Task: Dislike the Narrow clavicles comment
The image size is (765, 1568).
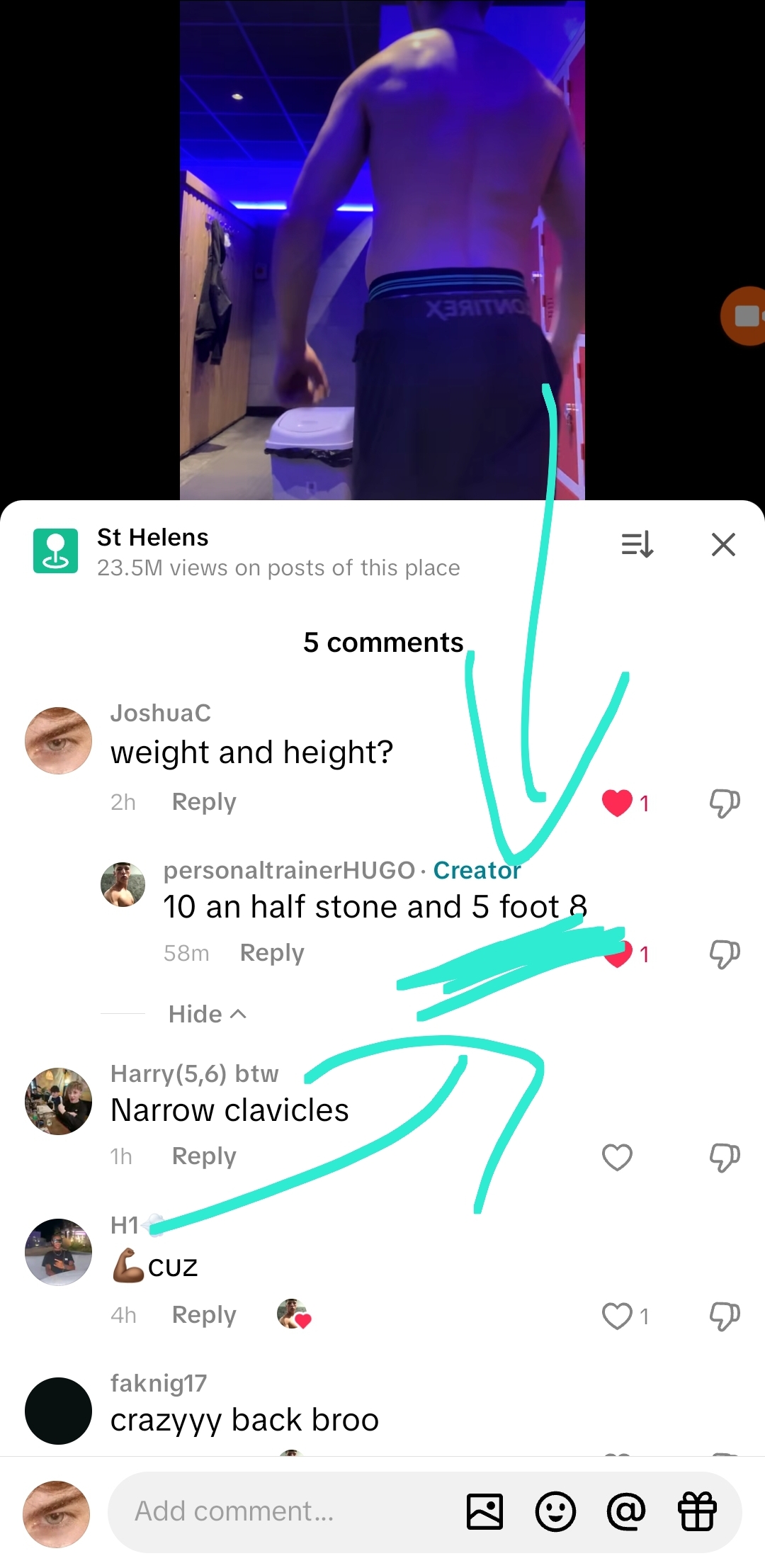Action: point(724,1157)
